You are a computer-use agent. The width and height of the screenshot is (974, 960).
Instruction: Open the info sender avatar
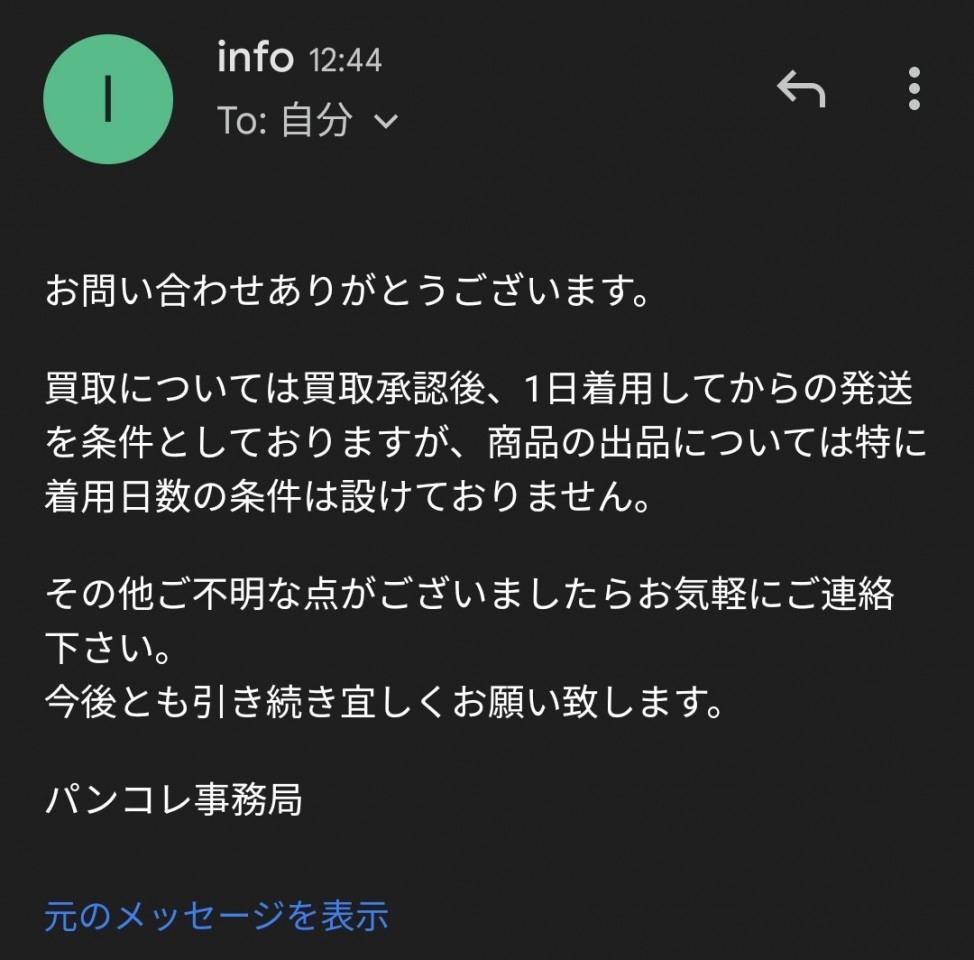coord(108,99)
